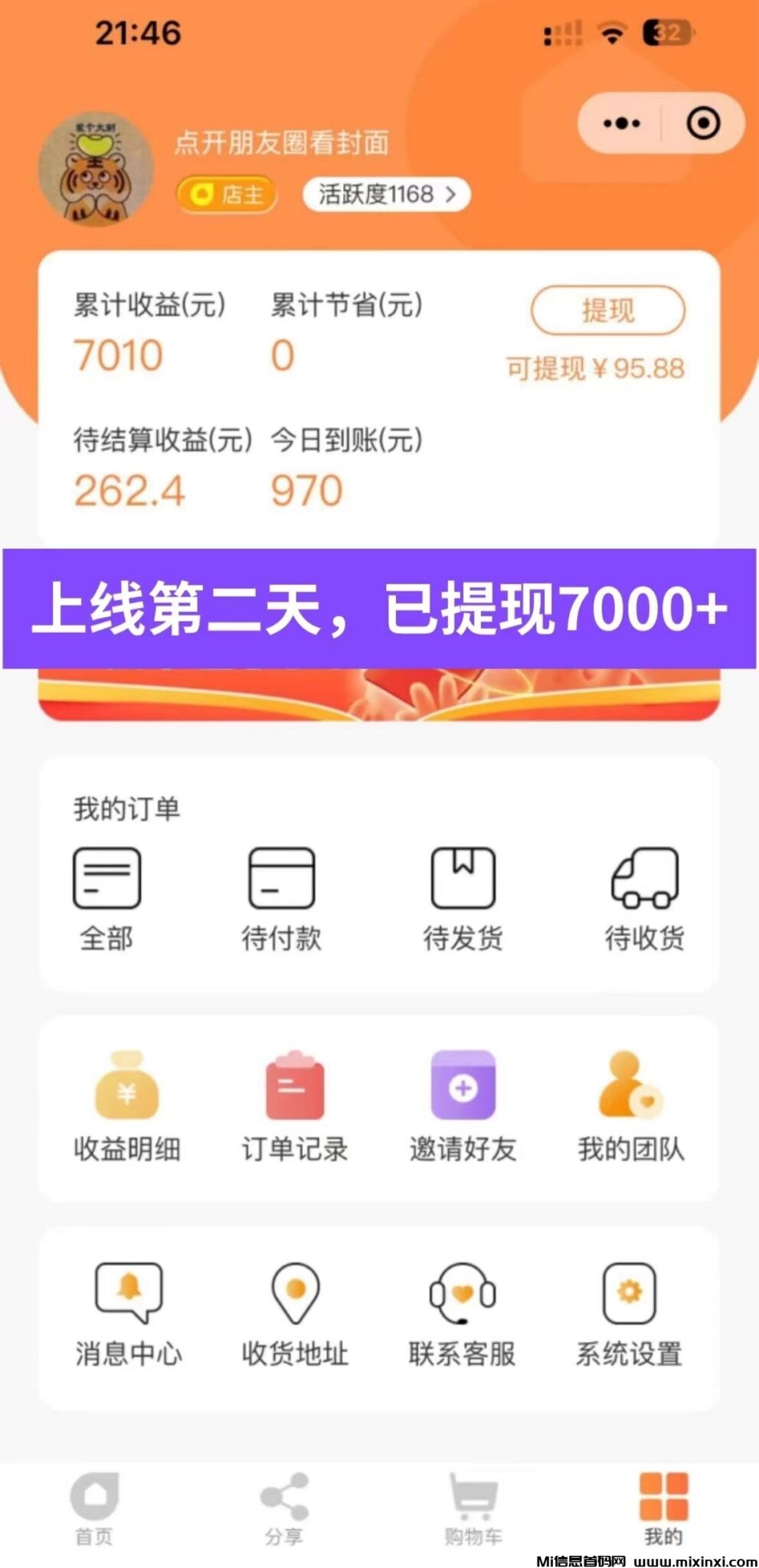Open the mini-program more options menu
The width and height of the screenshot is (759, 1568).
[x=621, y=123]
